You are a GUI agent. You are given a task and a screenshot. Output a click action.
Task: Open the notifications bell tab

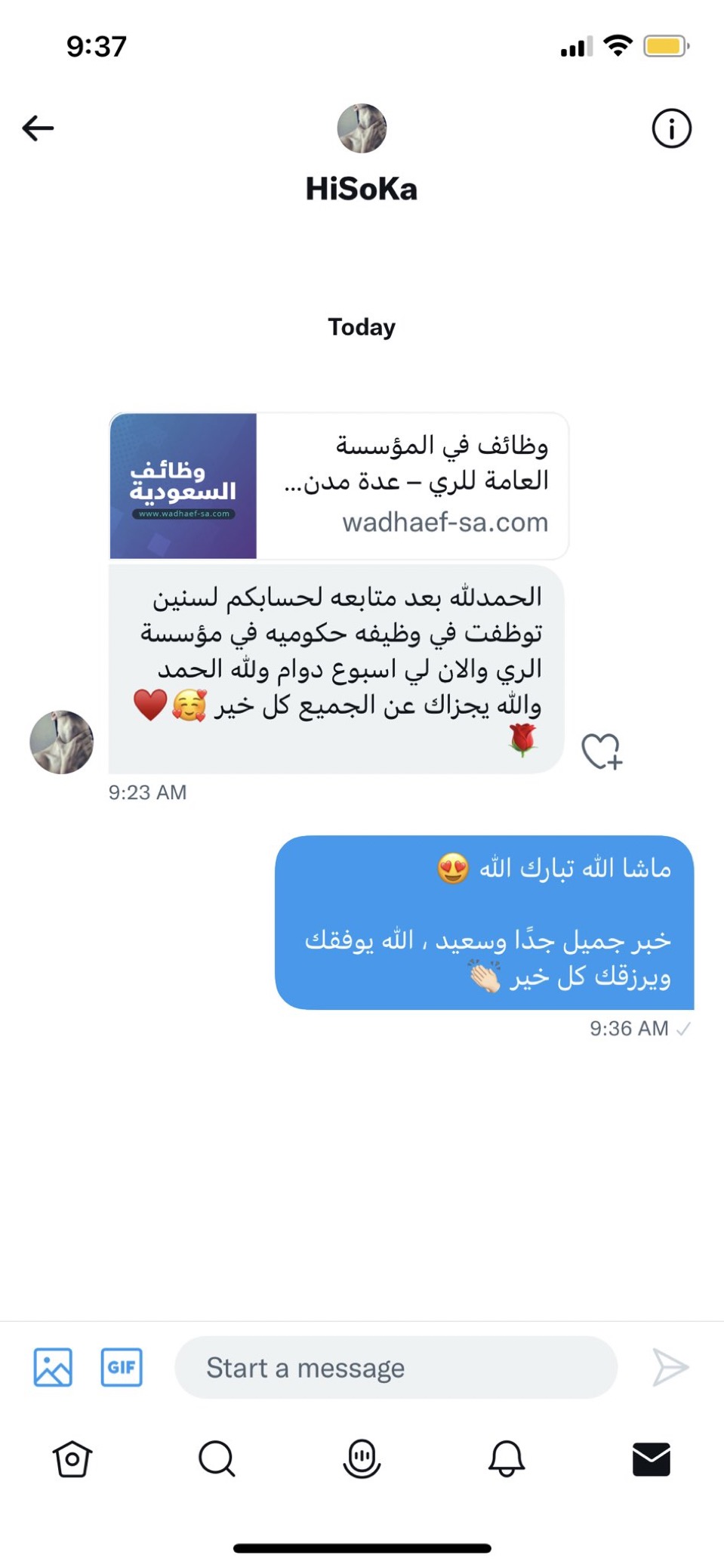pos(507,1458)
